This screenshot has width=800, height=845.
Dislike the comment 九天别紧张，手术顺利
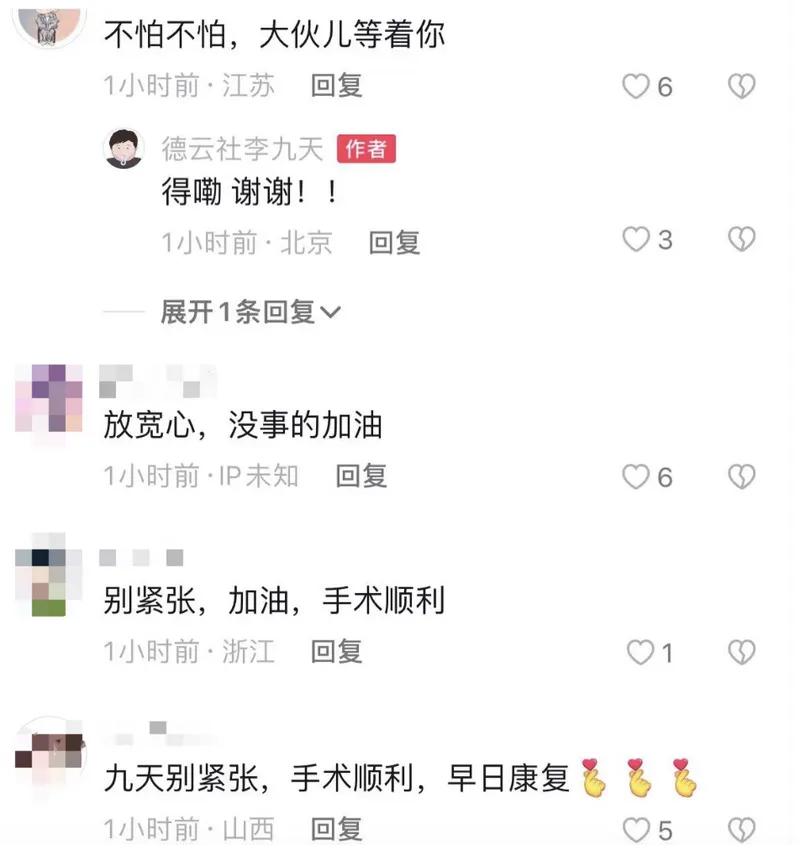point(740,829)
